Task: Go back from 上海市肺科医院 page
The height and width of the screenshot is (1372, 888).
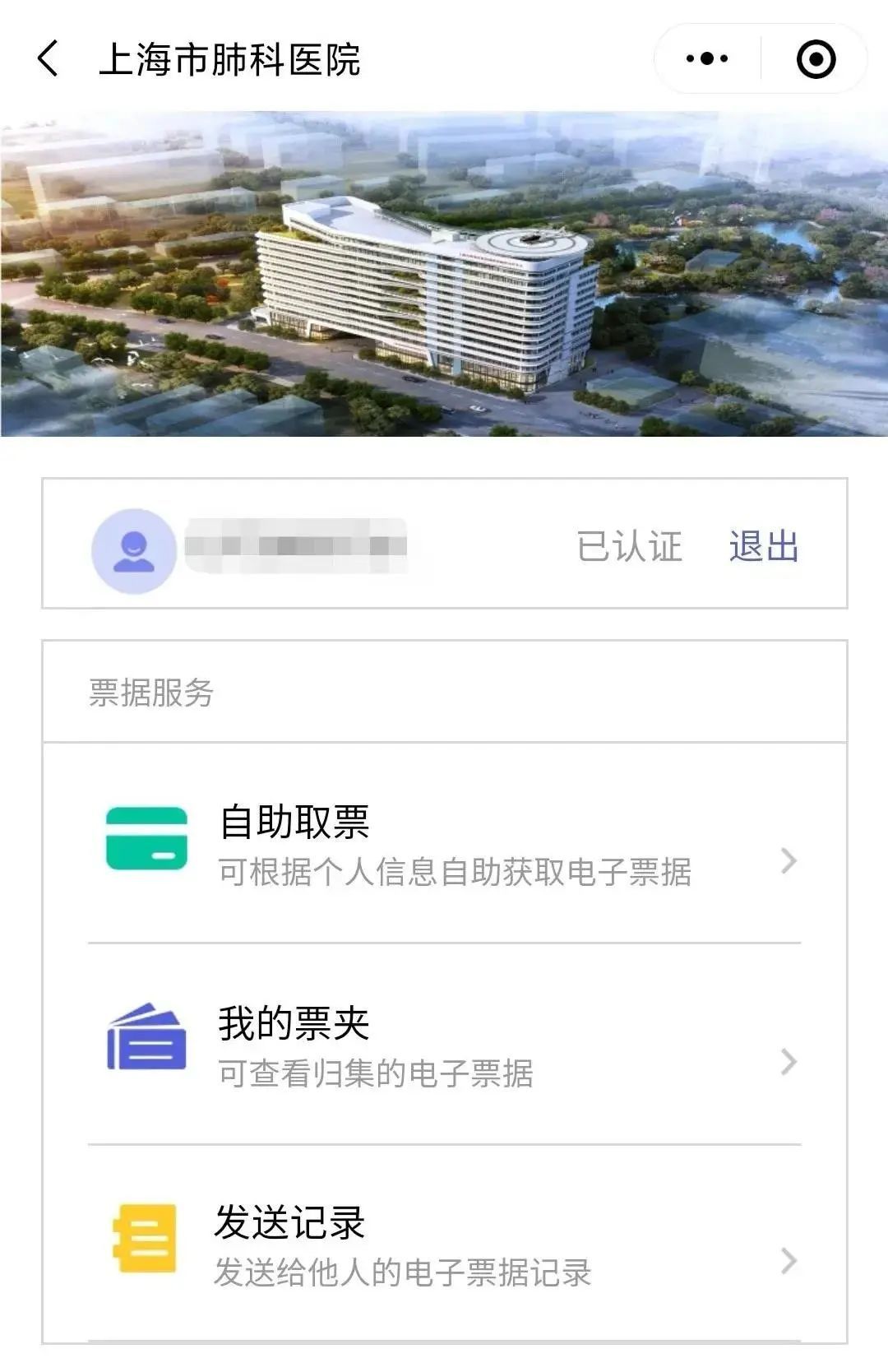Action: (48, 59)
